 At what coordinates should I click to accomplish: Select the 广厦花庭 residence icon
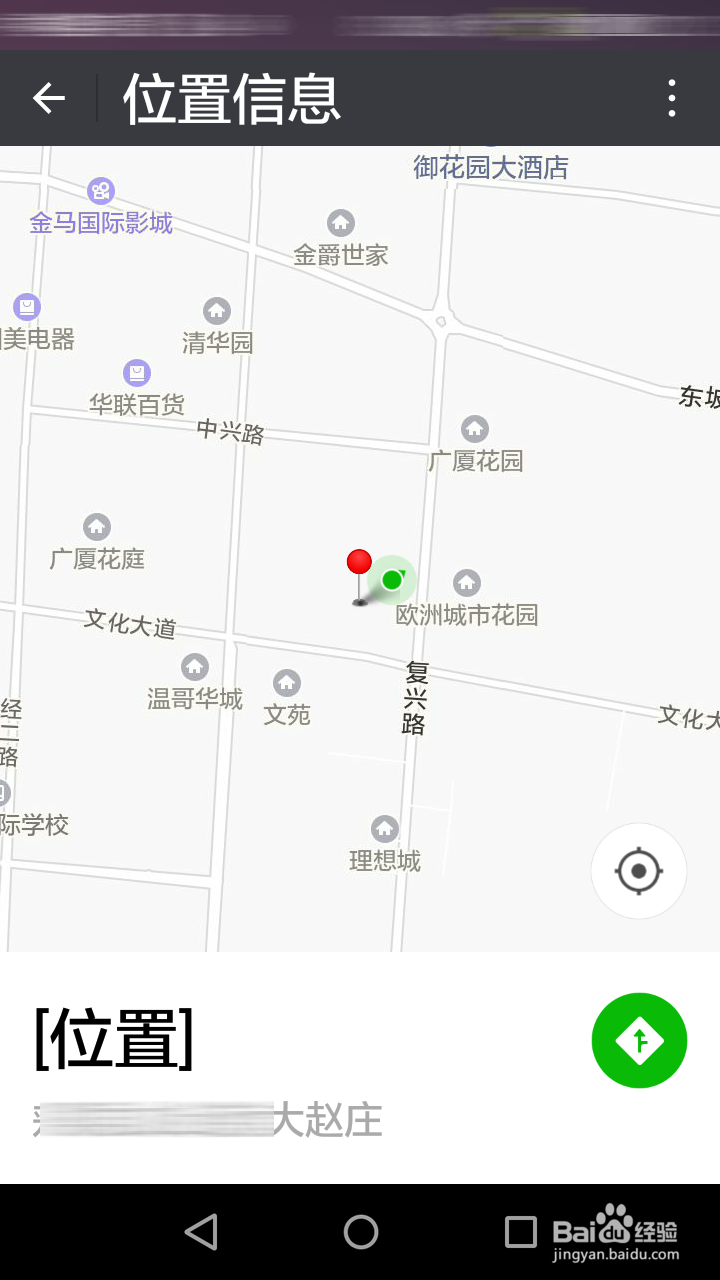(95, 527)
